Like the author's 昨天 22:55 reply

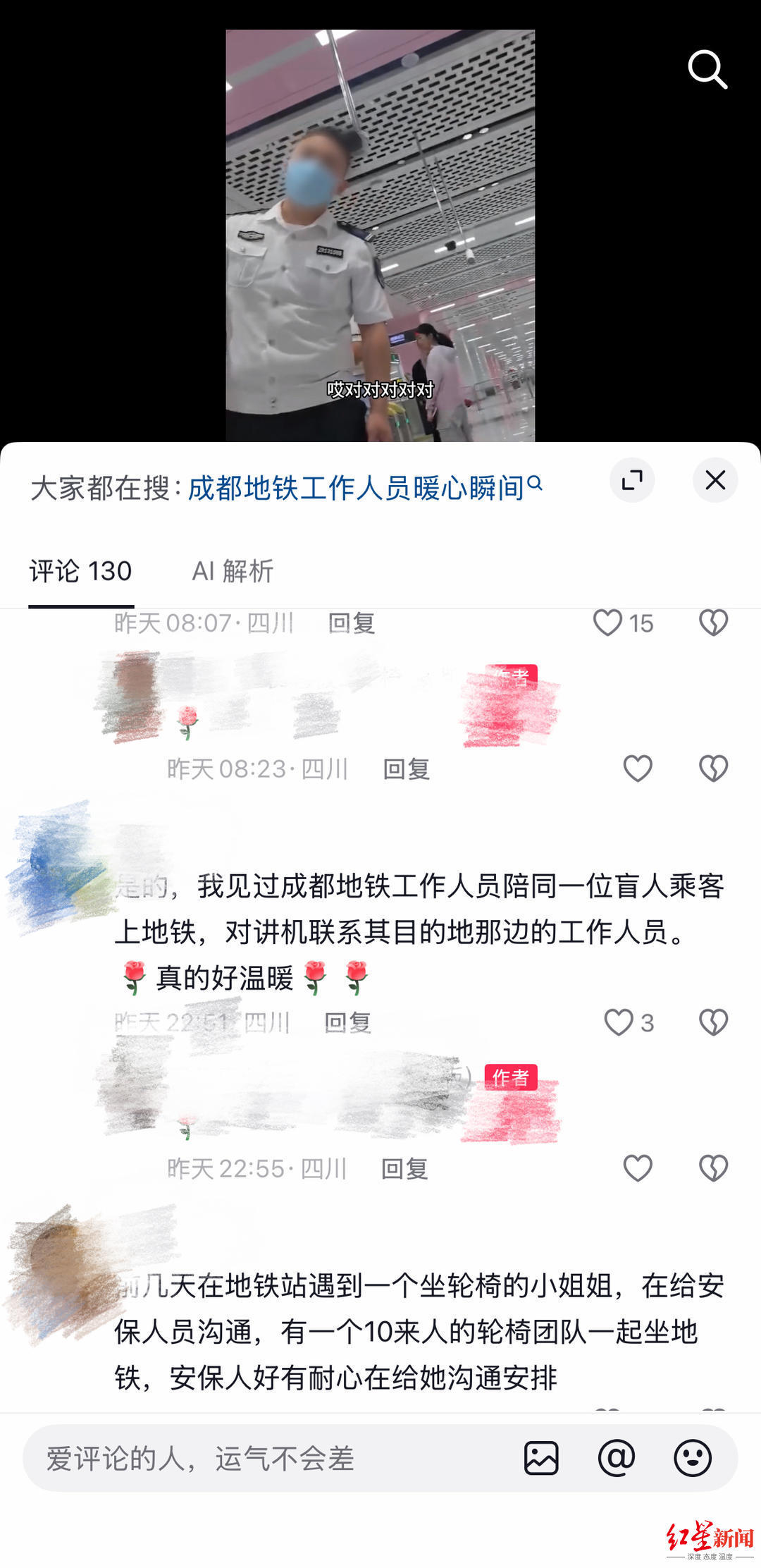click(638, 1168)
